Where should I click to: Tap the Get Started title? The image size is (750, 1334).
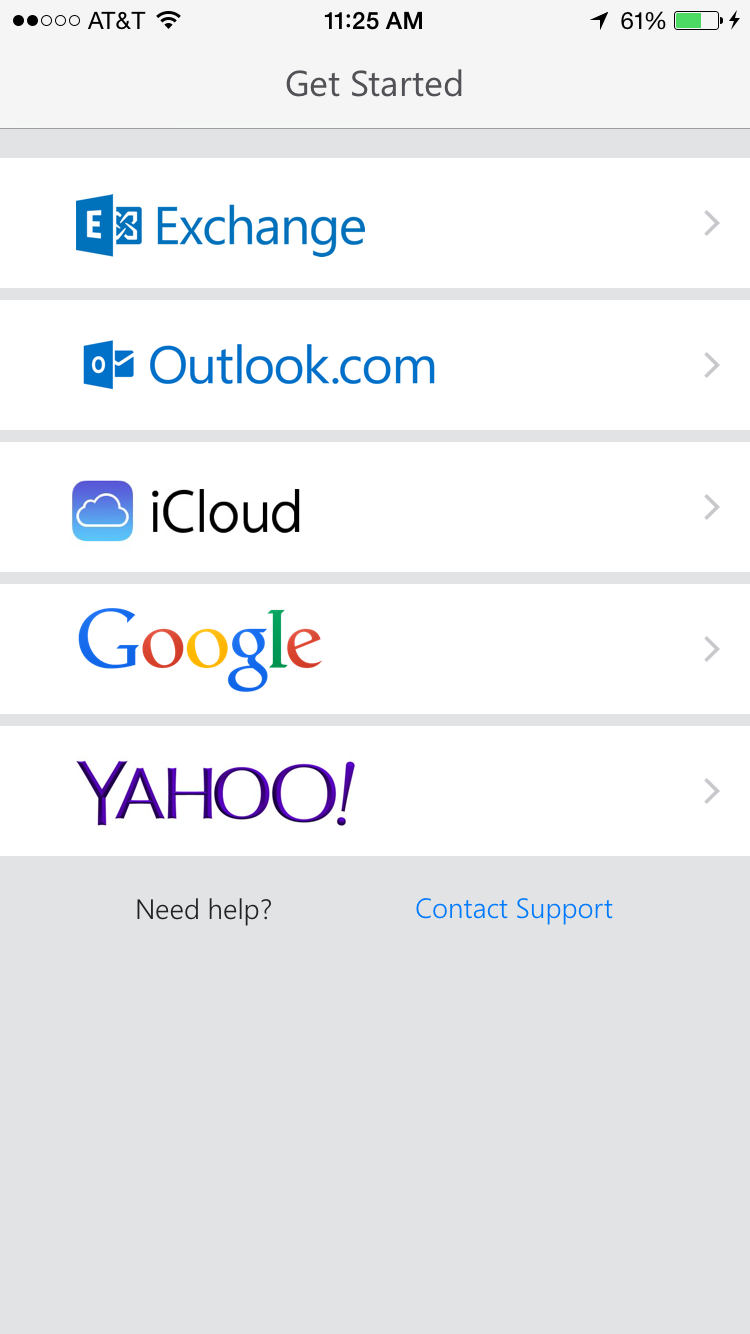click(x=374, y=84)
